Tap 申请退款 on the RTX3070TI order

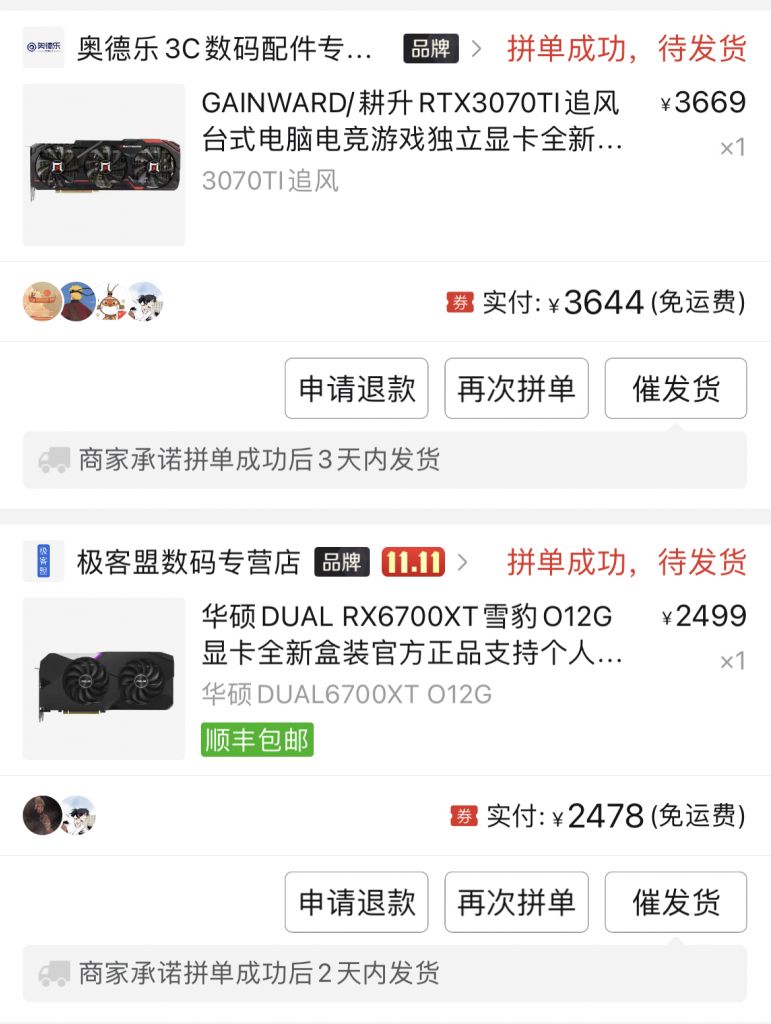(x=355, y=389)
